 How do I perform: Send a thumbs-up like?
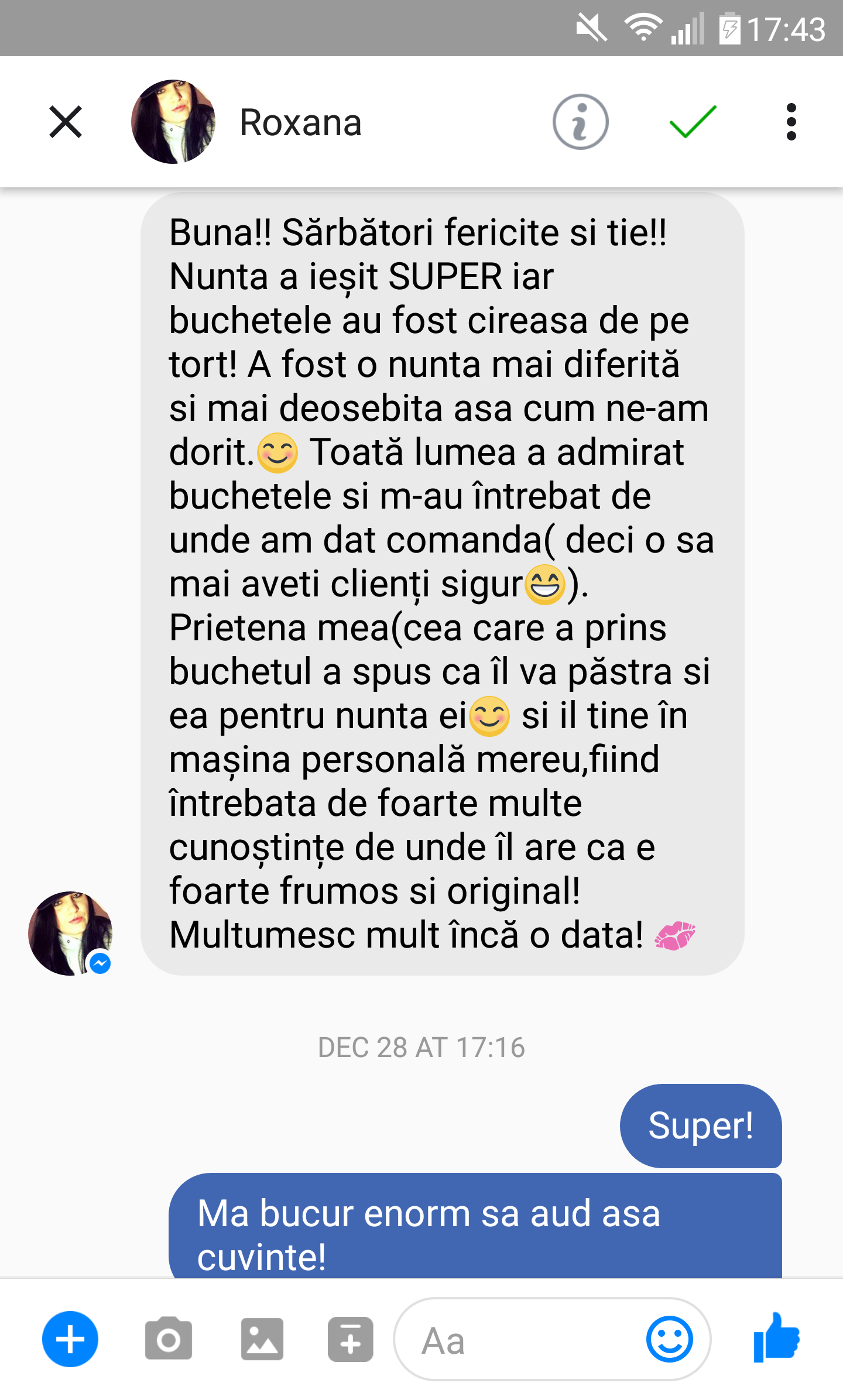pos(777,1338)
